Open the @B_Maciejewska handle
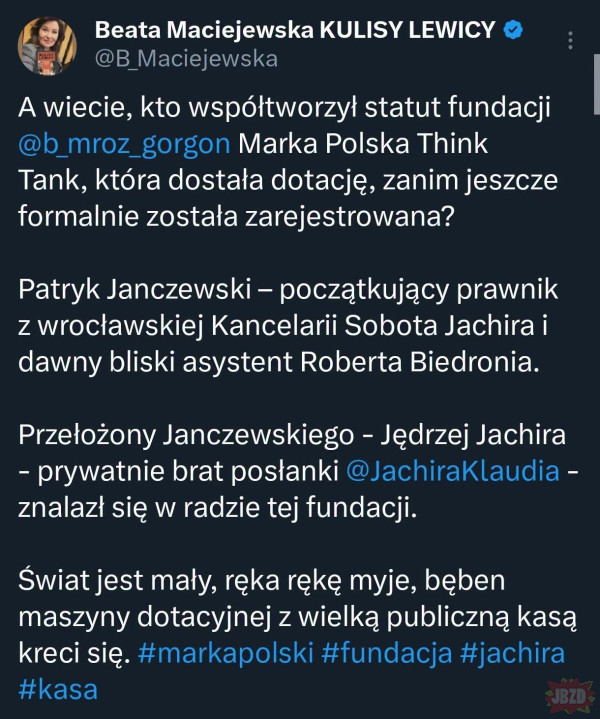 click(x=186, y=59)
